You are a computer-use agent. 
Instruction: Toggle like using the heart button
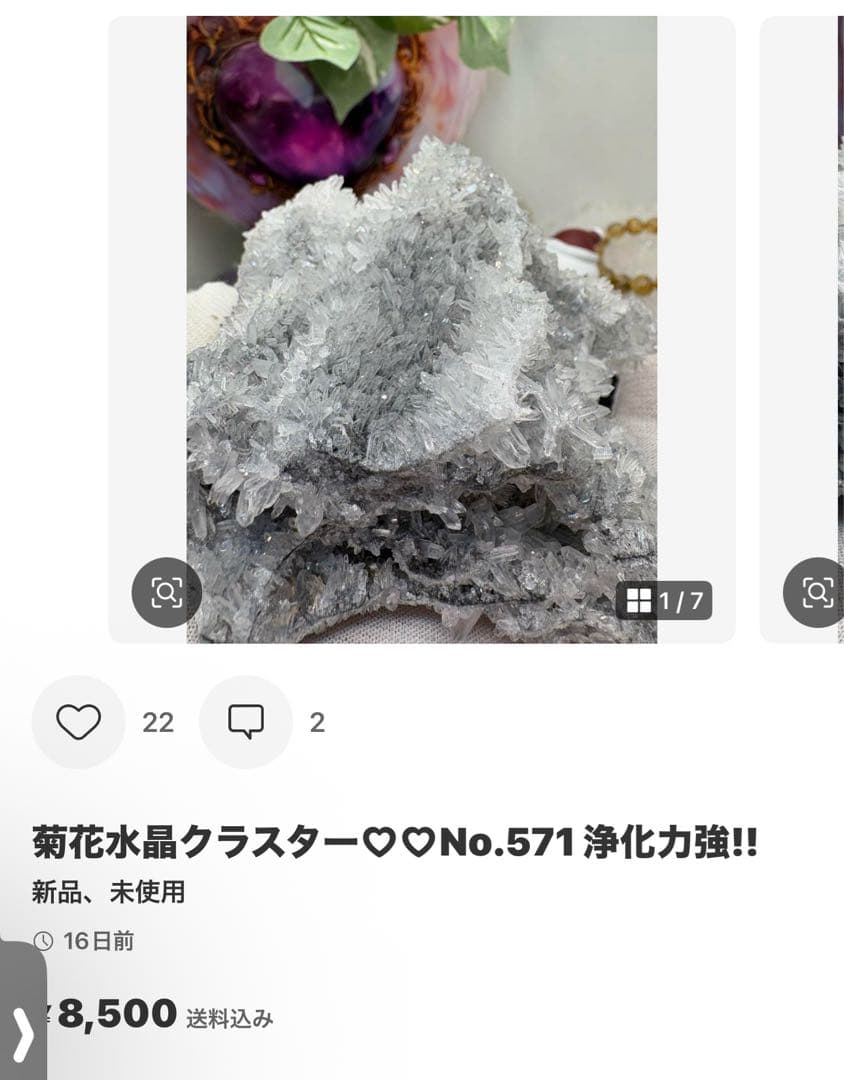(x=80, y=722)
